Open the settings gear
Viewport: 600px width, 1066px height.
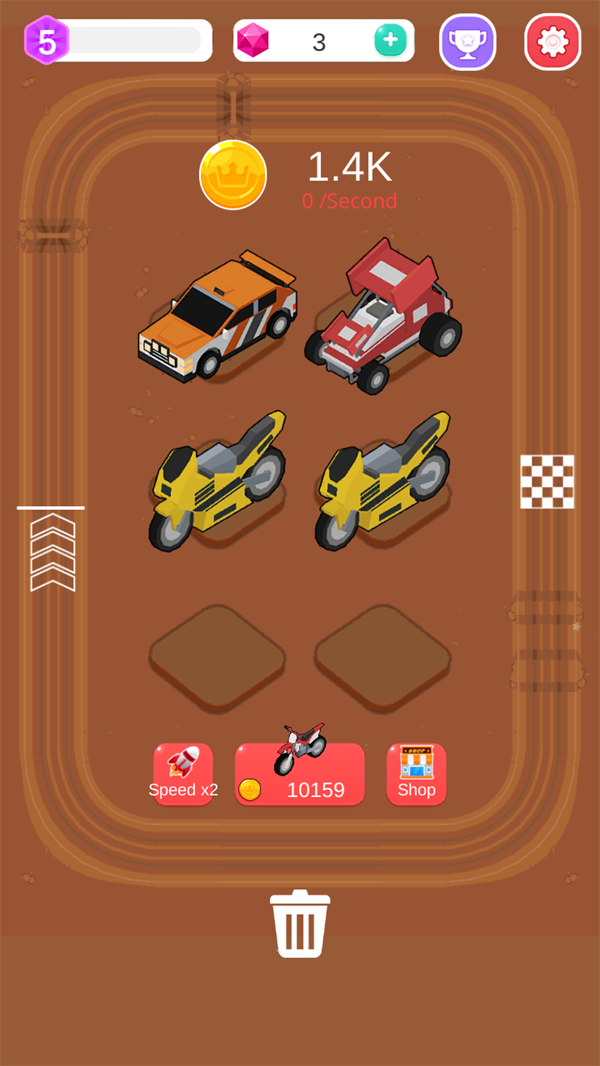coord(552,42)
